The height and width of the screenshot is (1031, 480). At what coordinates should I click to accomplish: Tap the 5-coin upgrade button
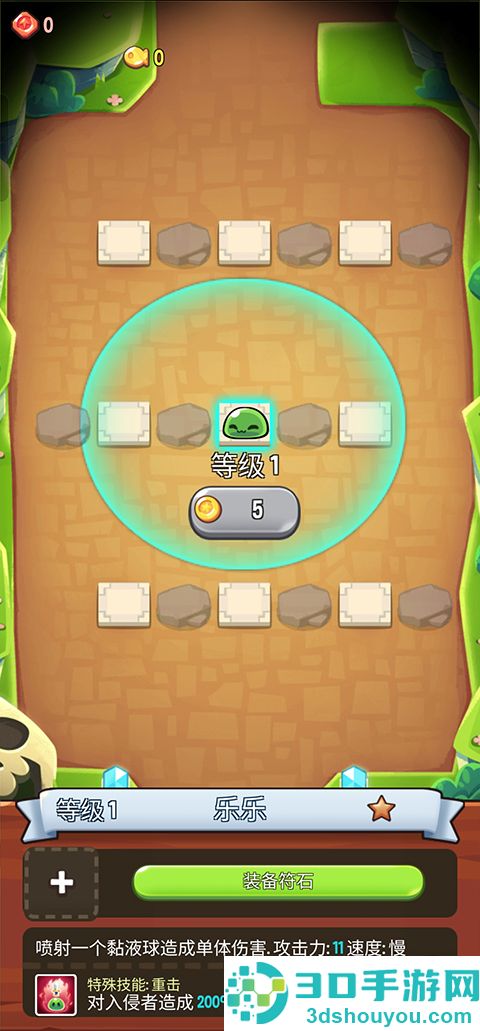(x=245, y=512)
